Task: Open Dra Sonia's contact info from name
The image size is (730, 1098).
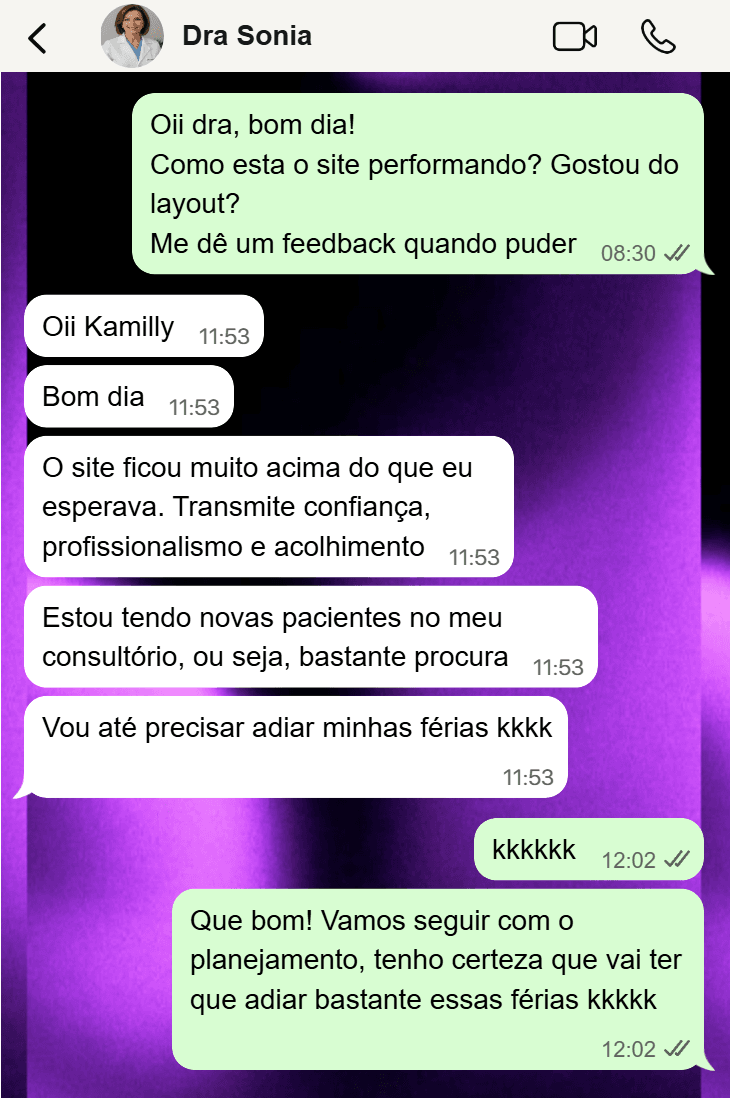Action: point(247,36)
